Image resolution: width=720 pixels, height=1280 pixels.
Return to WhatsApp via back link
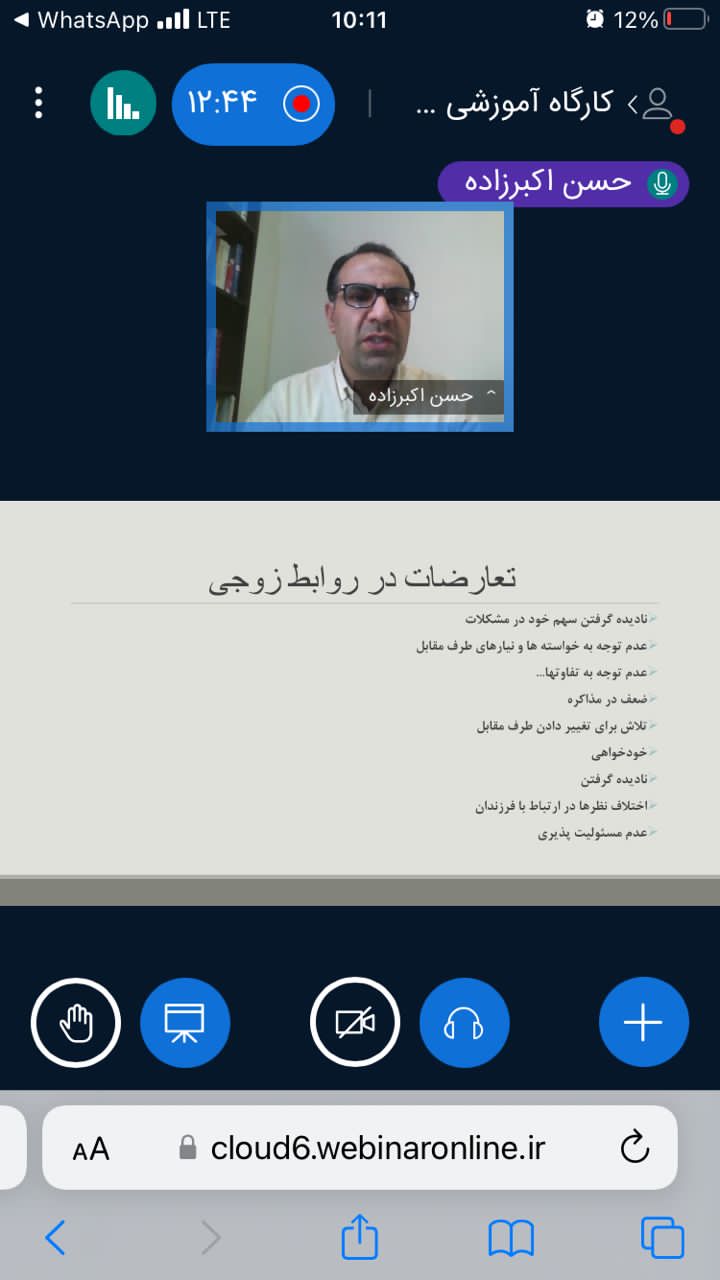tap(83, 20)
